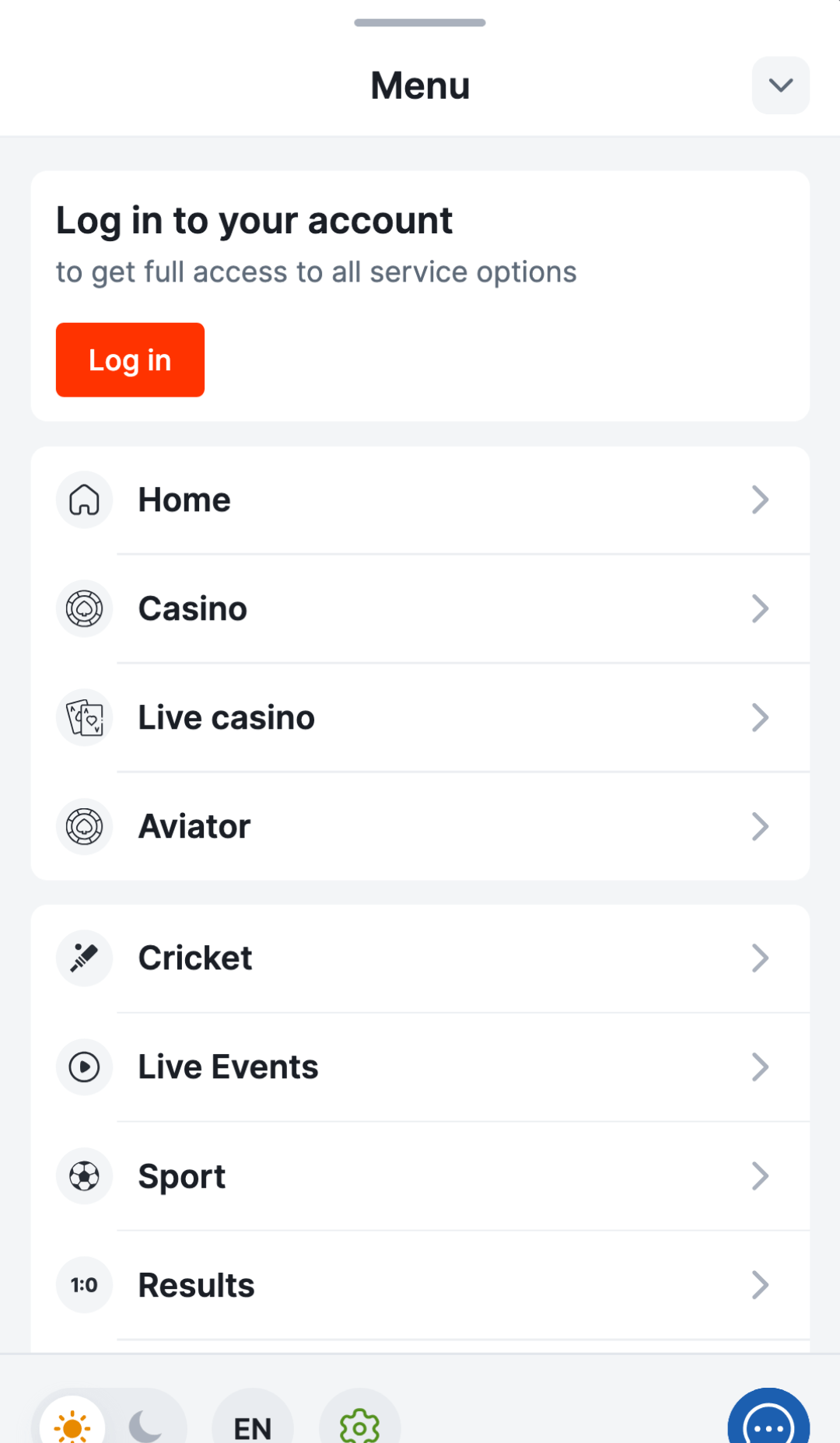Select the Sport football icon
840x1443 pixels.
coord(84,1175)
